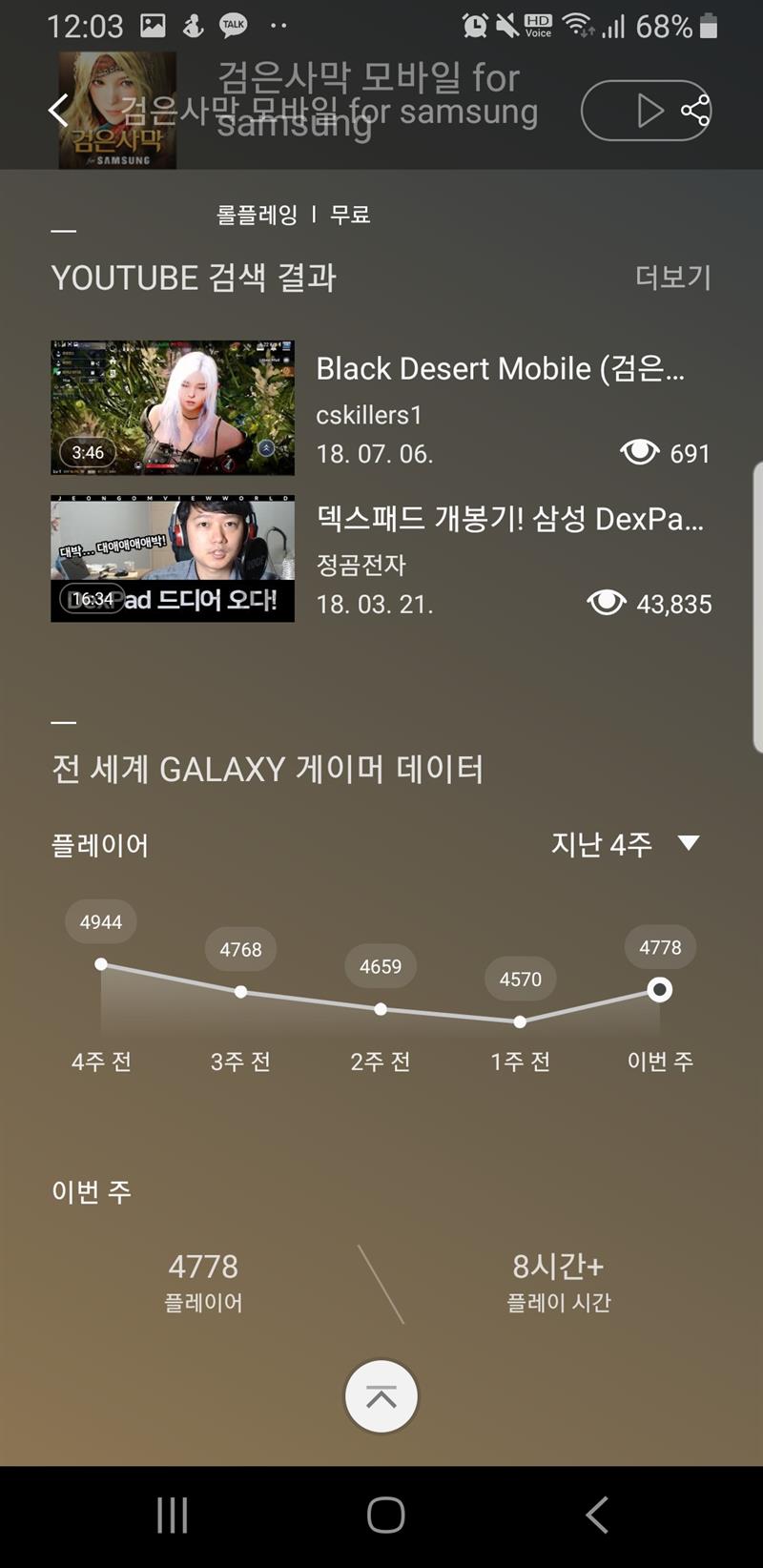
Task: Select the 1주 전 point on the chart
Action: tap(520, 1021)
